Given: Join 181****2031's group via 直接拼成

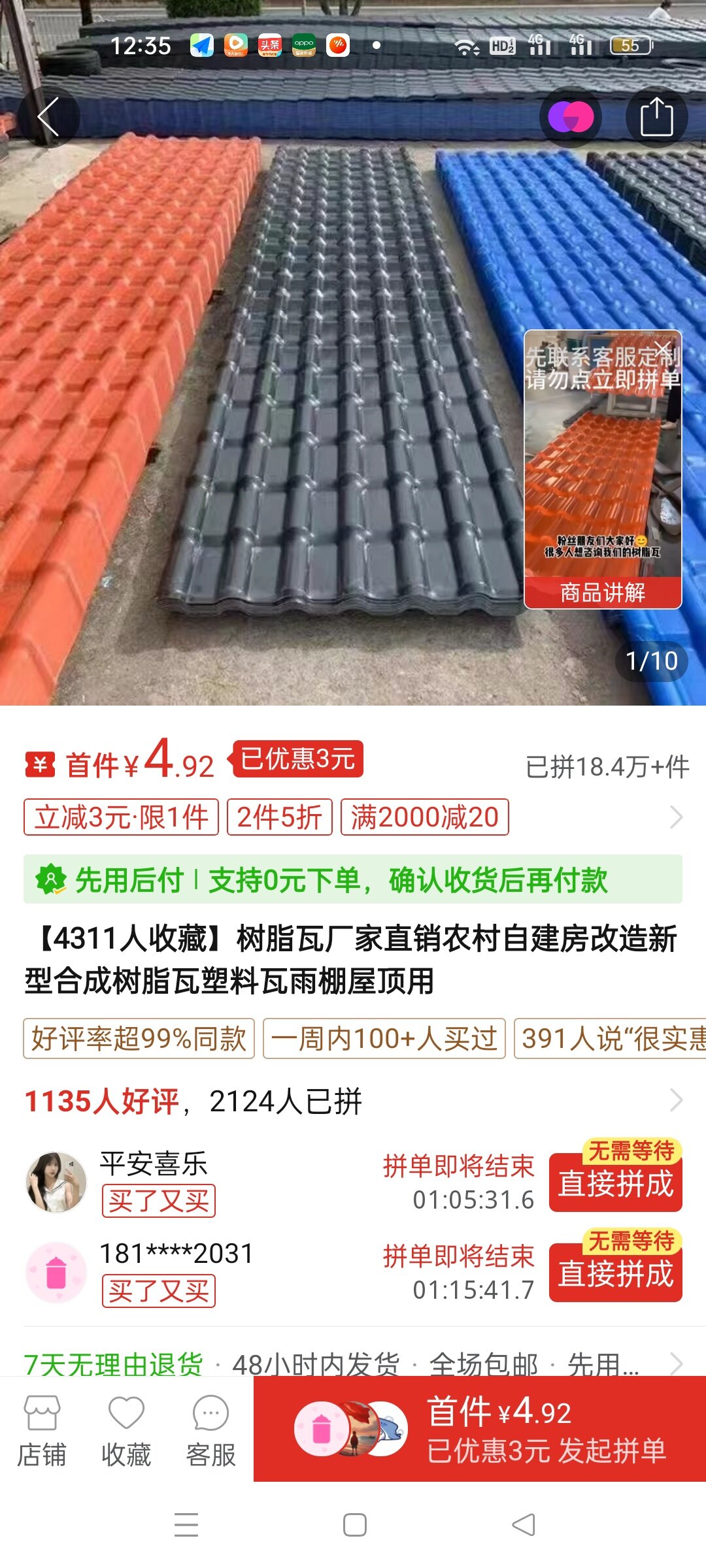Looking at the screenshot, I should 616,1274.
